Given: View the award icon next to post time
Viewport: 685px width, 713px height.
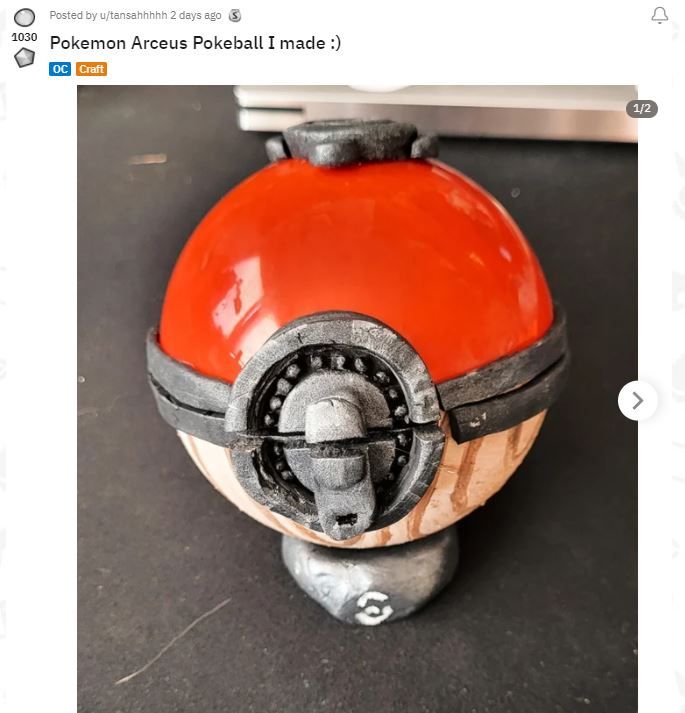Looking at the screenshot, I should (x=235, y=15).
